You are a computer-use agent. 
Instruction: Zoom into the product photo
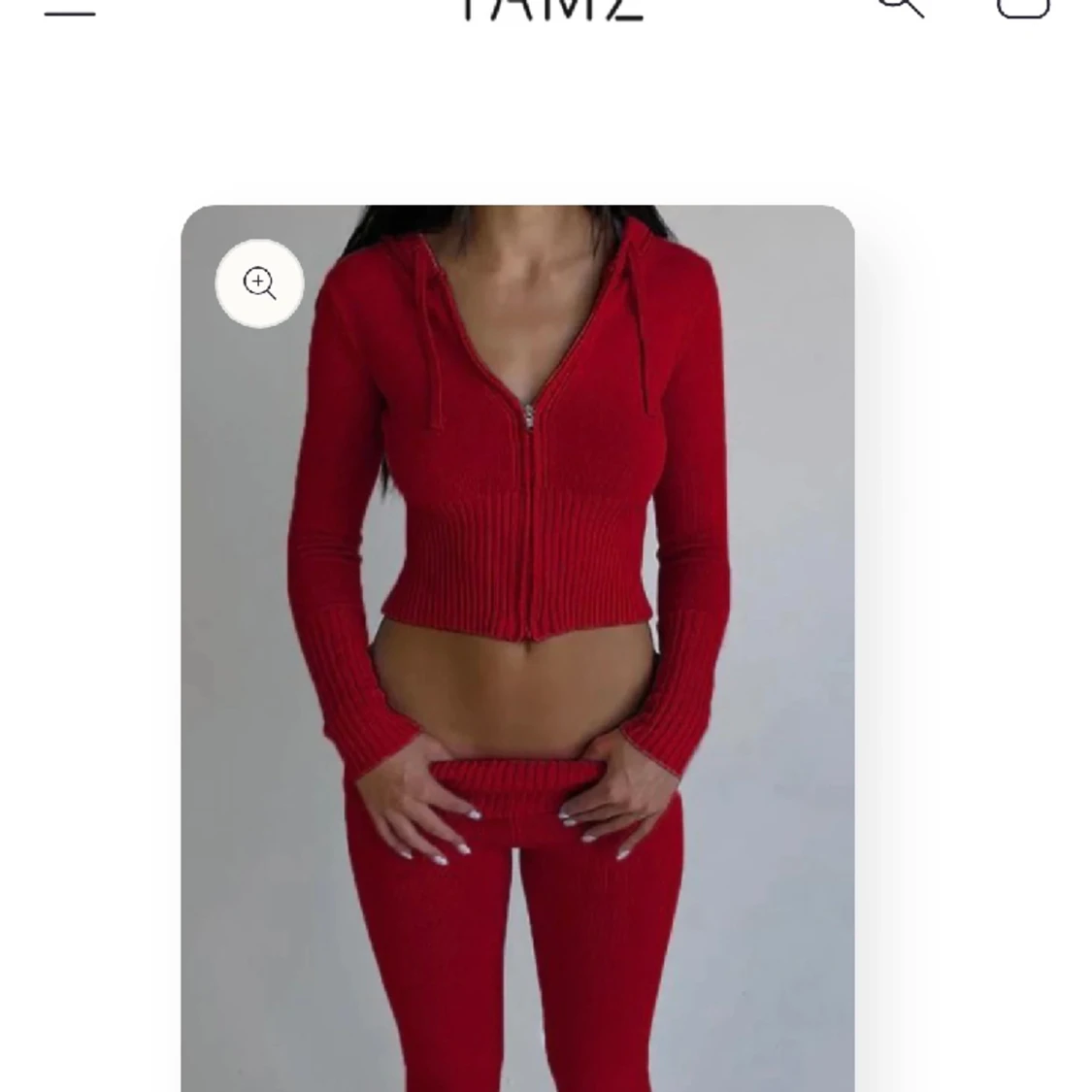(259, 283)
